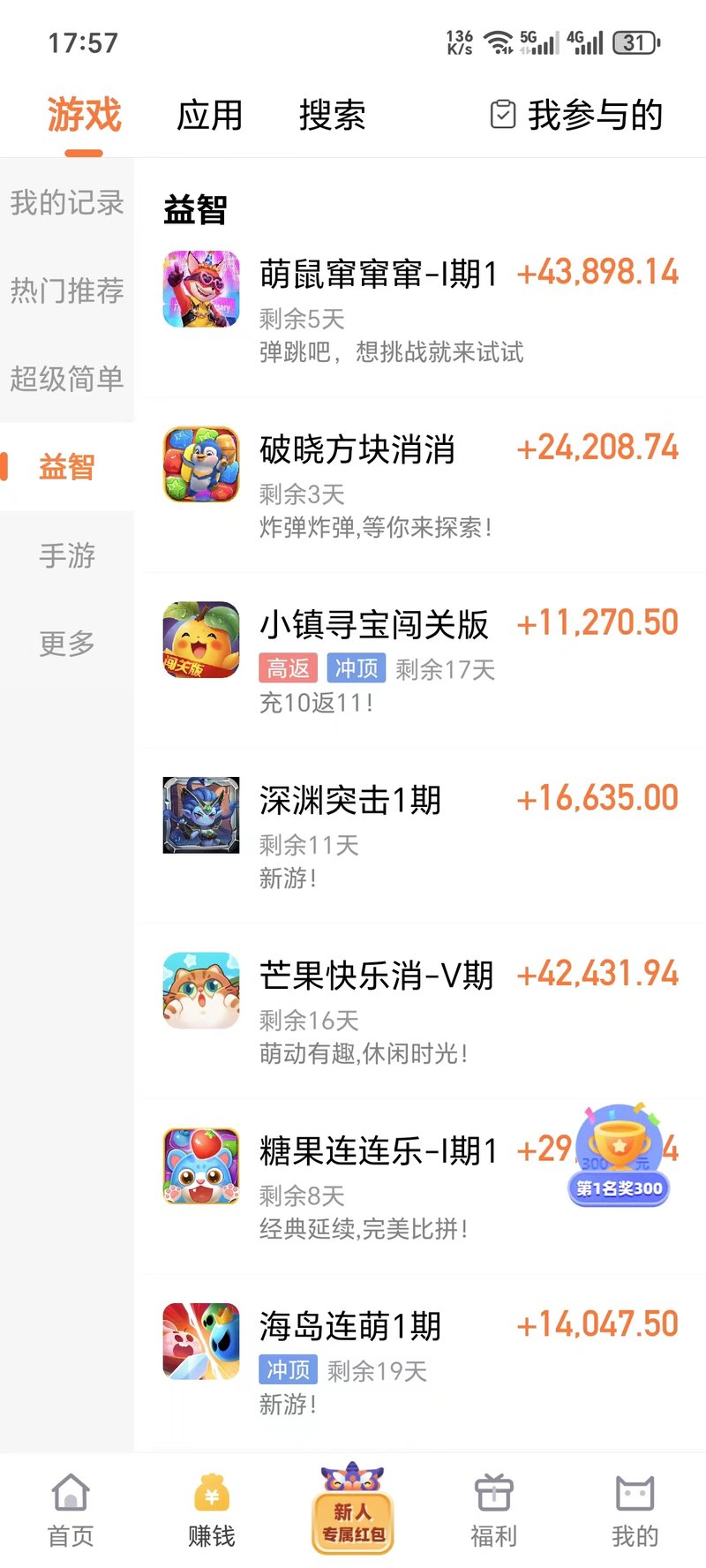Open 小镇寻宝闯关版 game entry
This screenshot has width=706, height=1568.
pos(373,625)
